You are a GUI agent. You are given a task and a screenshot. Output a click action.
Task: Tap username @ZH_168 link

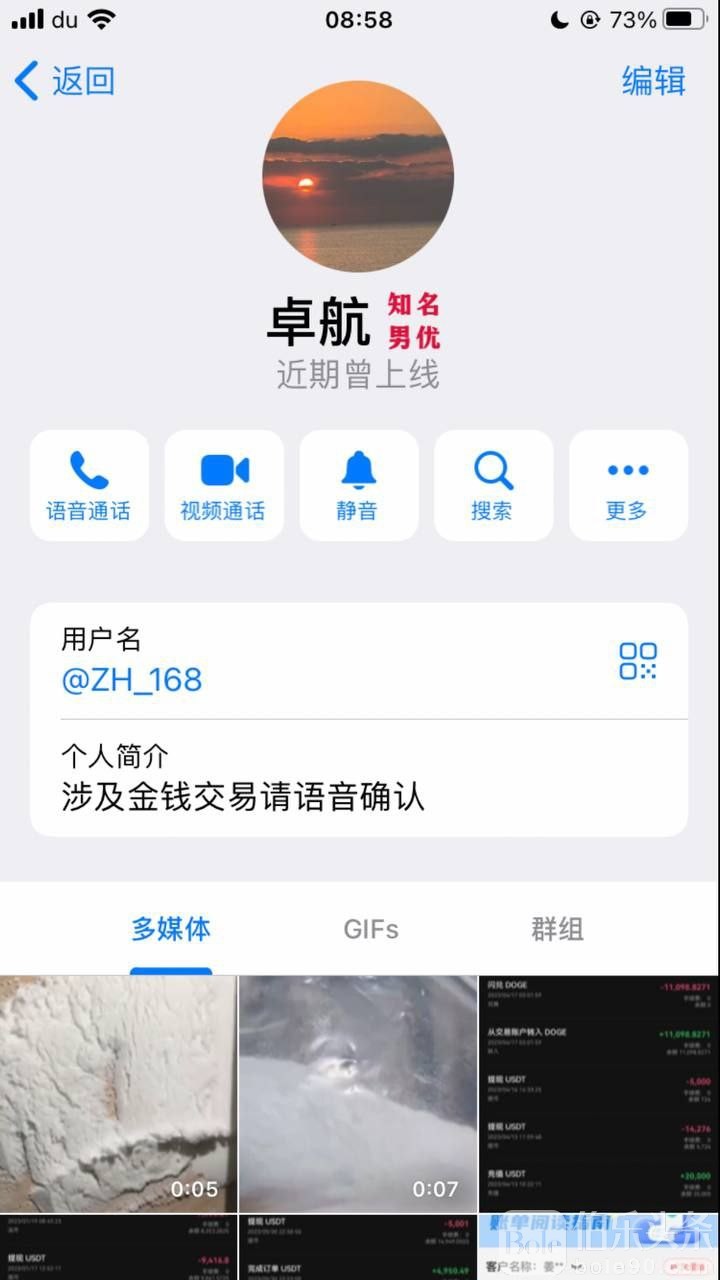coord(132,680)
